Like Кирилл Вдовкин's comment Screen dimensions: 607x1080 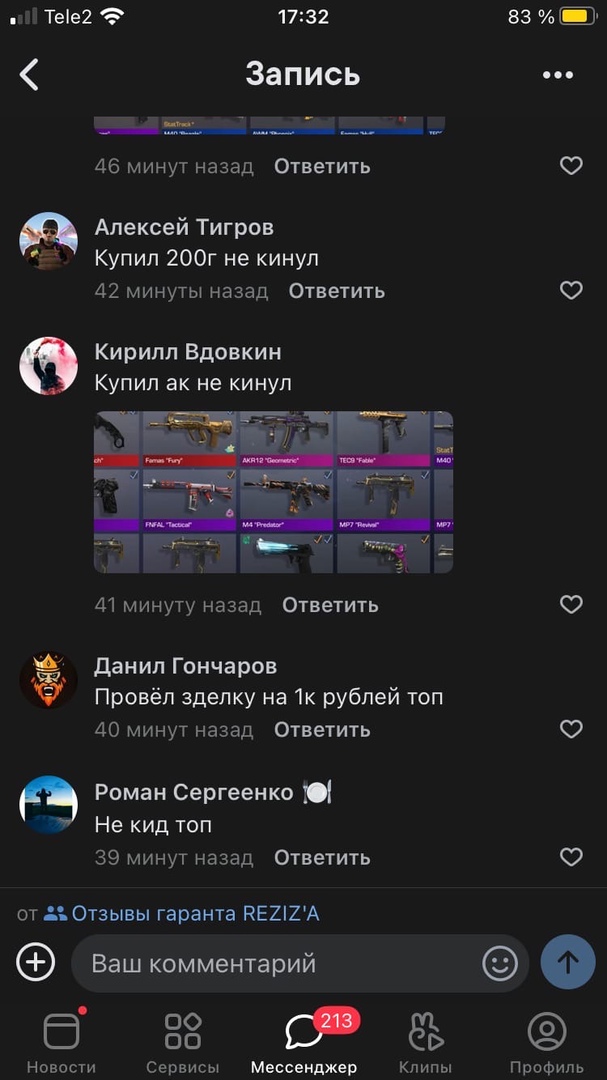click(x=571, y=604)
